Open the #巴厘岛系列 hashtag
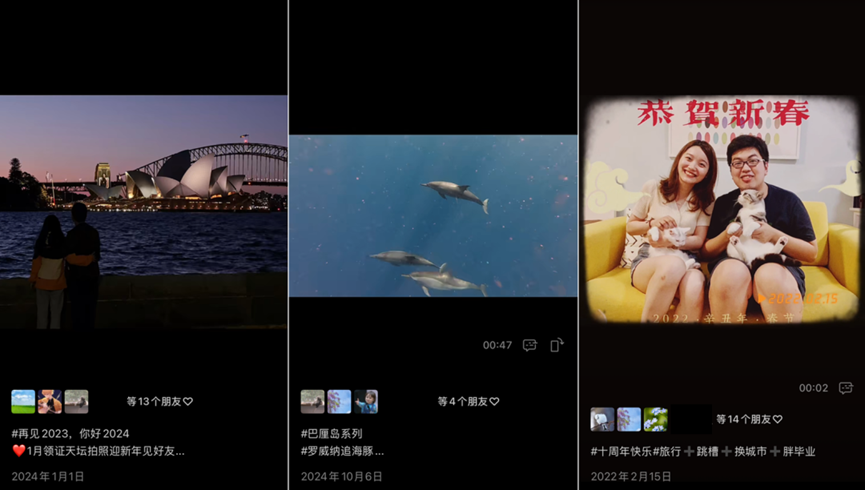 click(331, 434)
